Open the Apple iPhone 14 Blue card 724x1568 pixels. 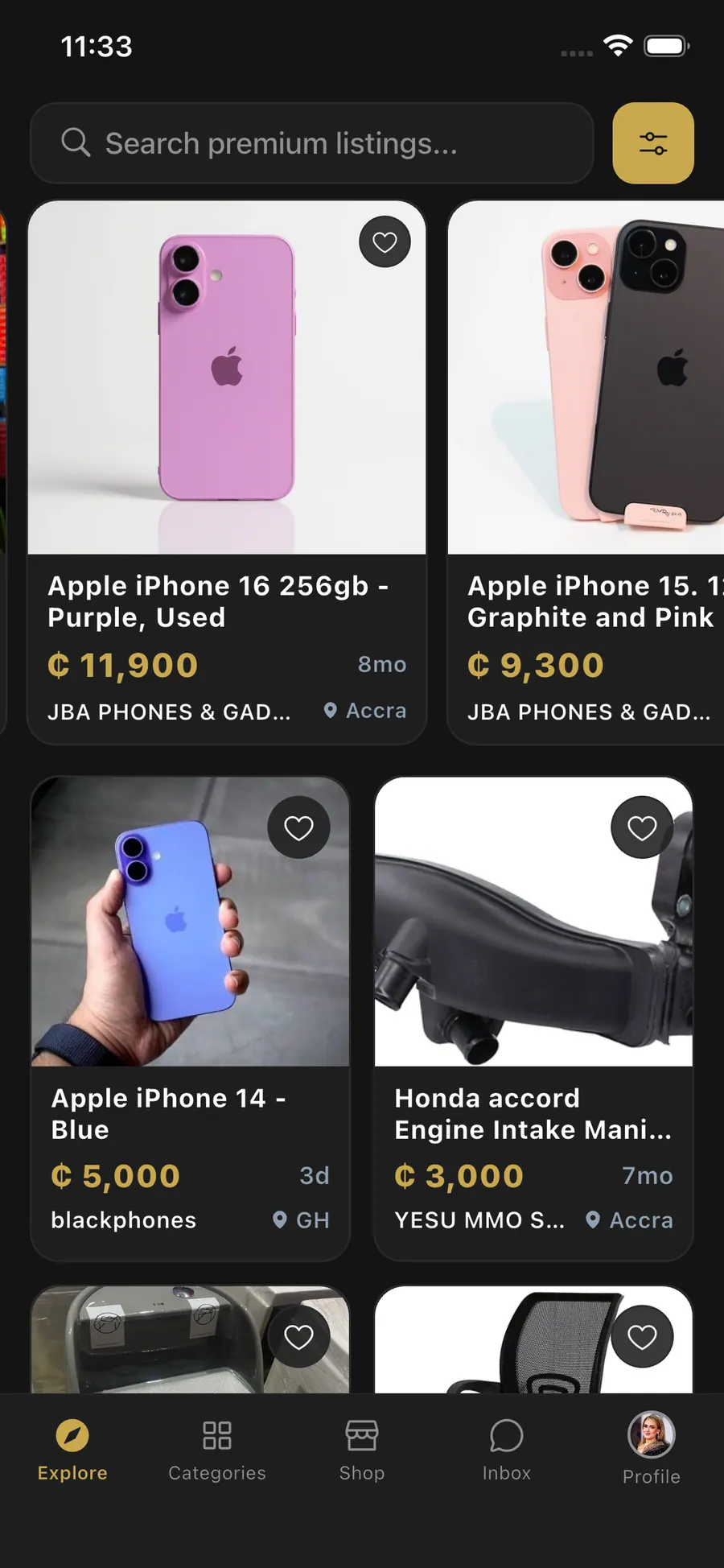tap(190, 1018)
